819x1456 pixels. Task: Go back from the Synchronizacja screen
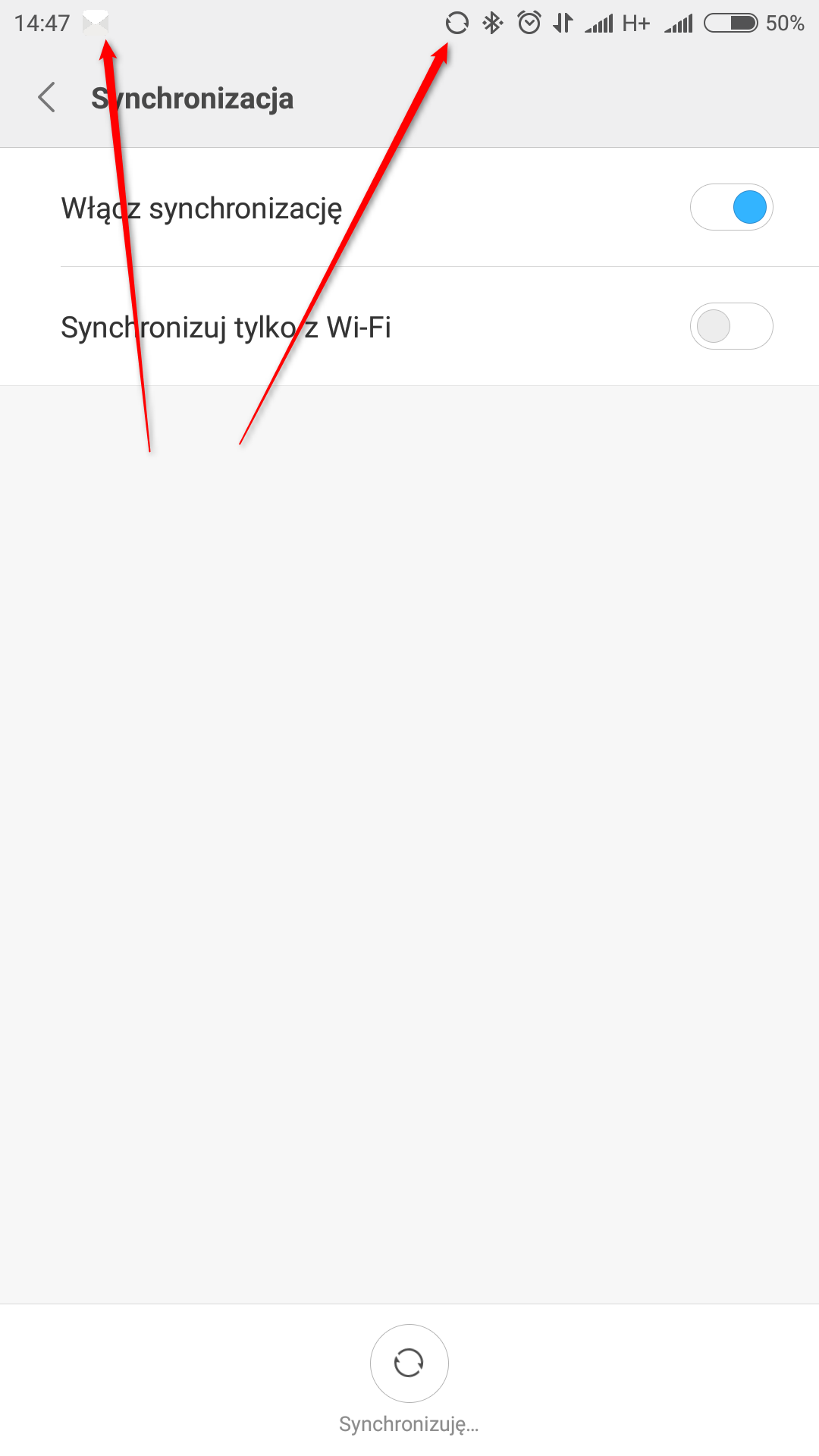[47, 98]
